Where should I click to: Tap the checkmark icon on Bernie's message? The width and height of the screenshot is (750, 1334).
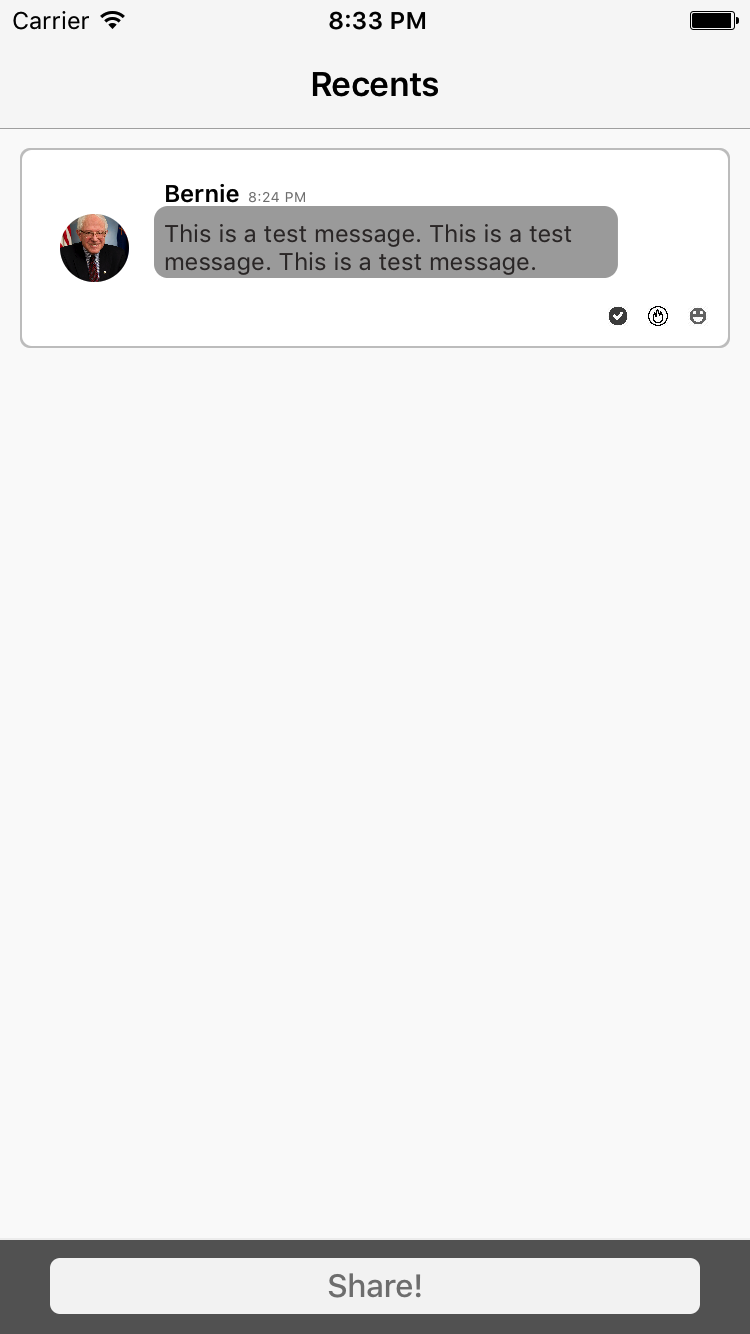click(x=618, y=316)
